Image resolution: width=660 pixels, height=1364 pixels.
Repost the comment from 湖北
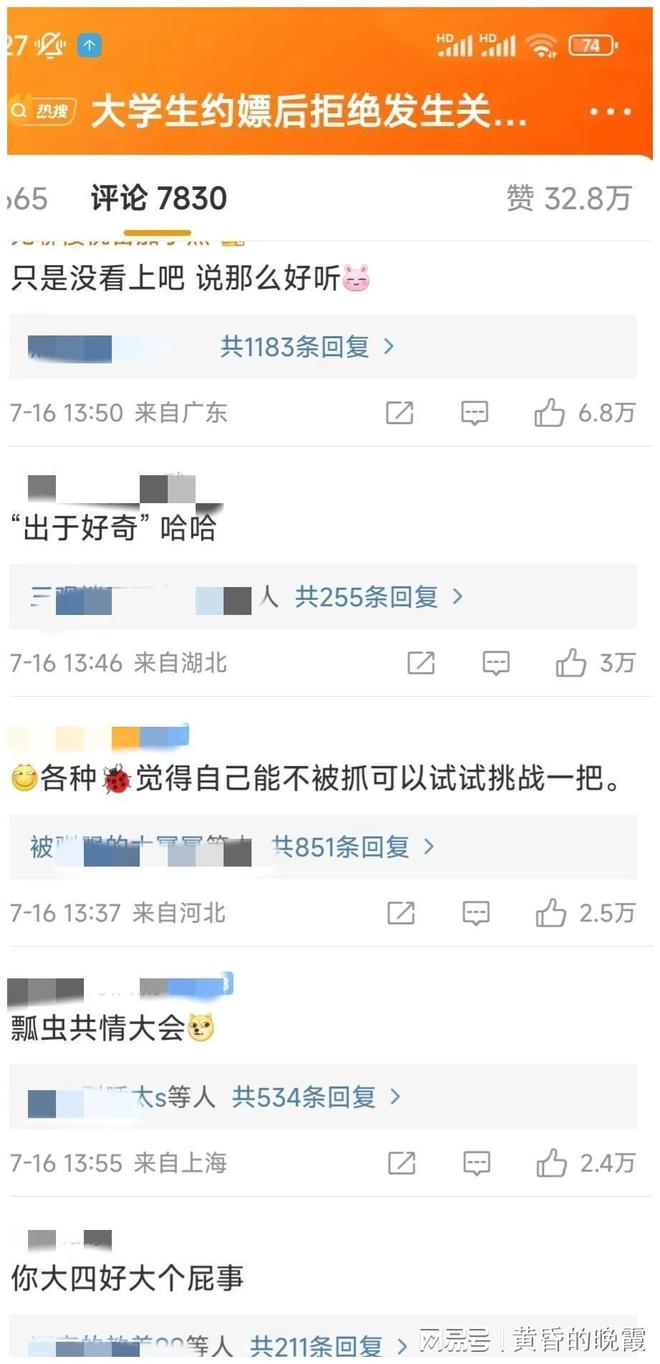[421, 662]
